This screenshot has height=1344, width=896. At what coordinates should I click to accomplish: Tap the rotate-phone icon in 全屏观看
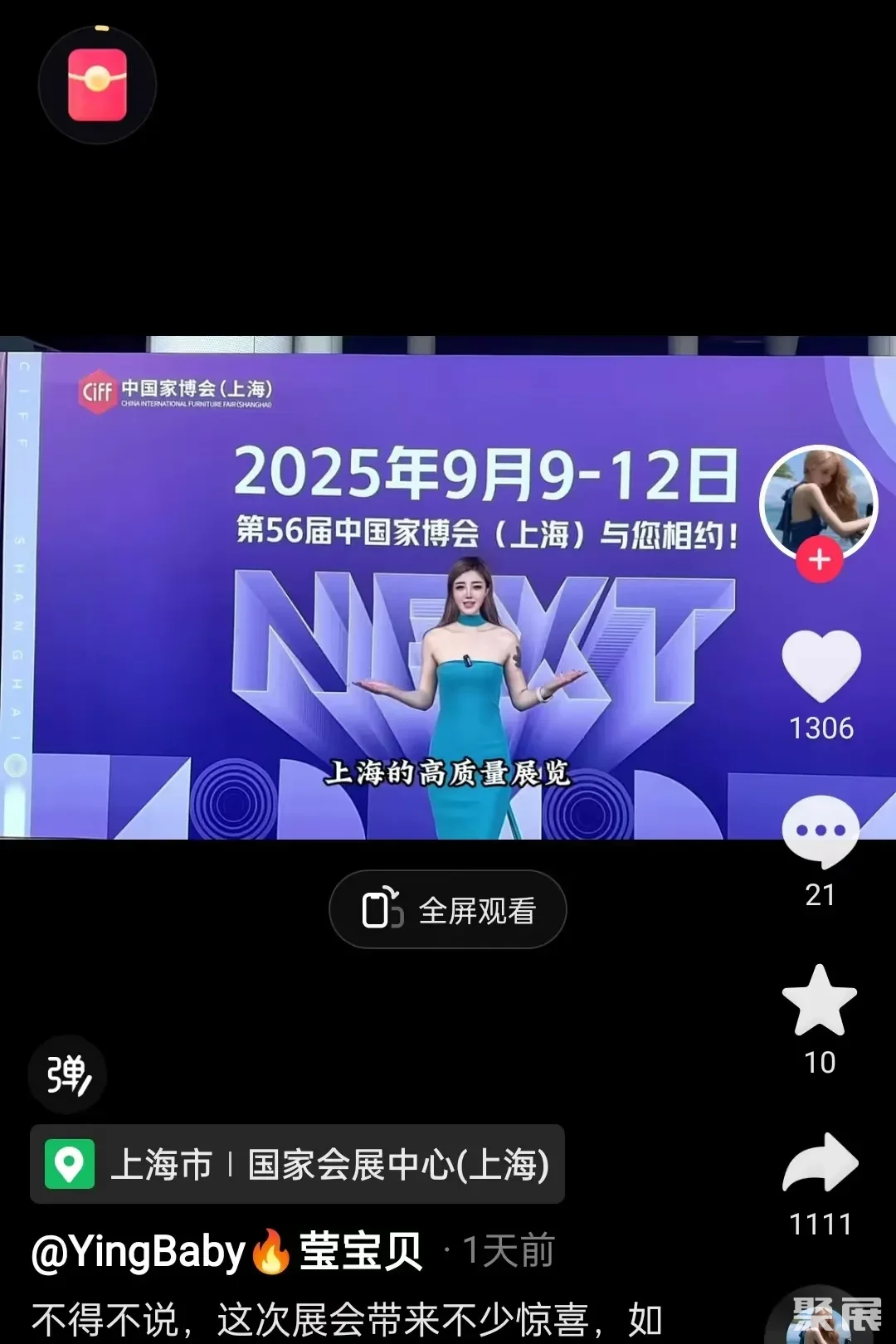click(x=379, y=910)
